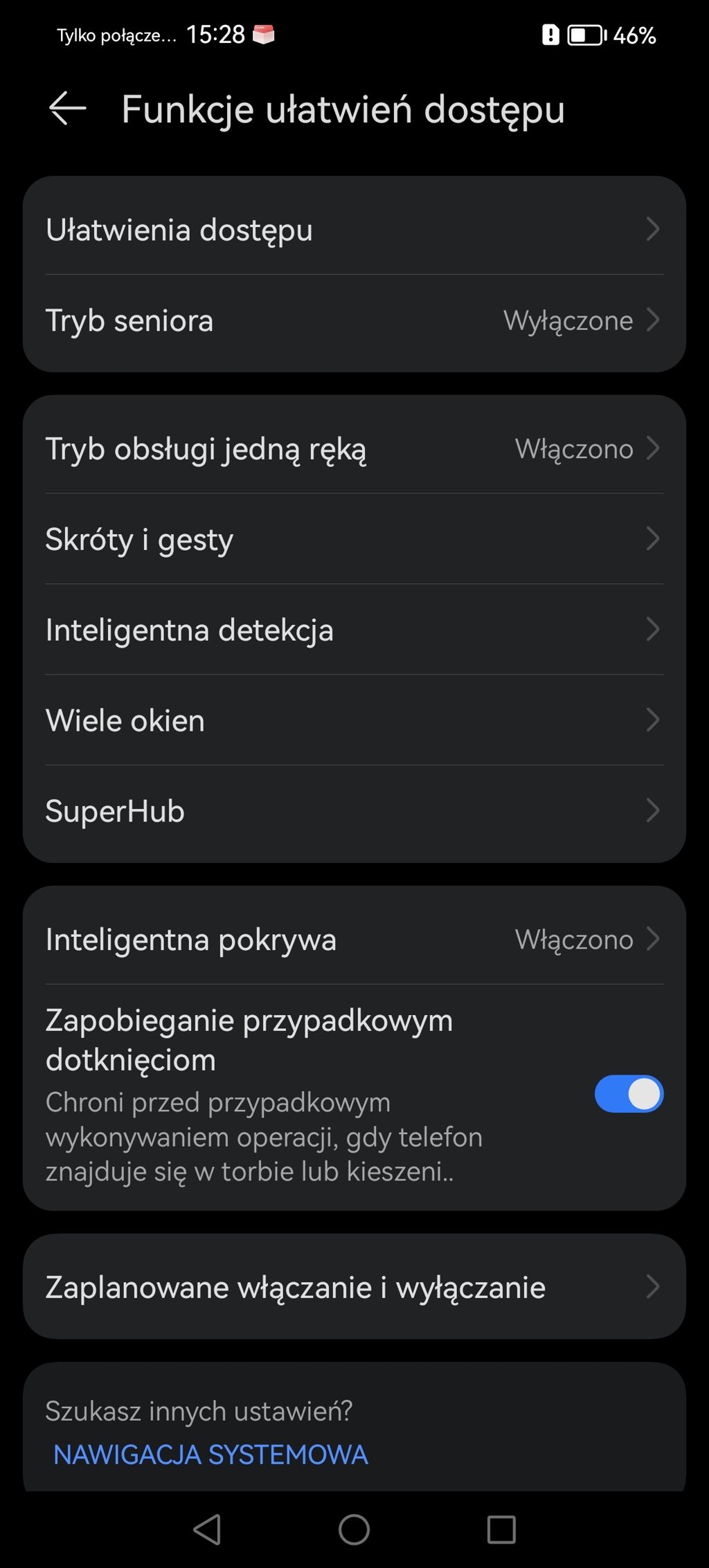Screen dimensions: 709x1568
Task: Tap the system home button
Action: point(354,1529)
